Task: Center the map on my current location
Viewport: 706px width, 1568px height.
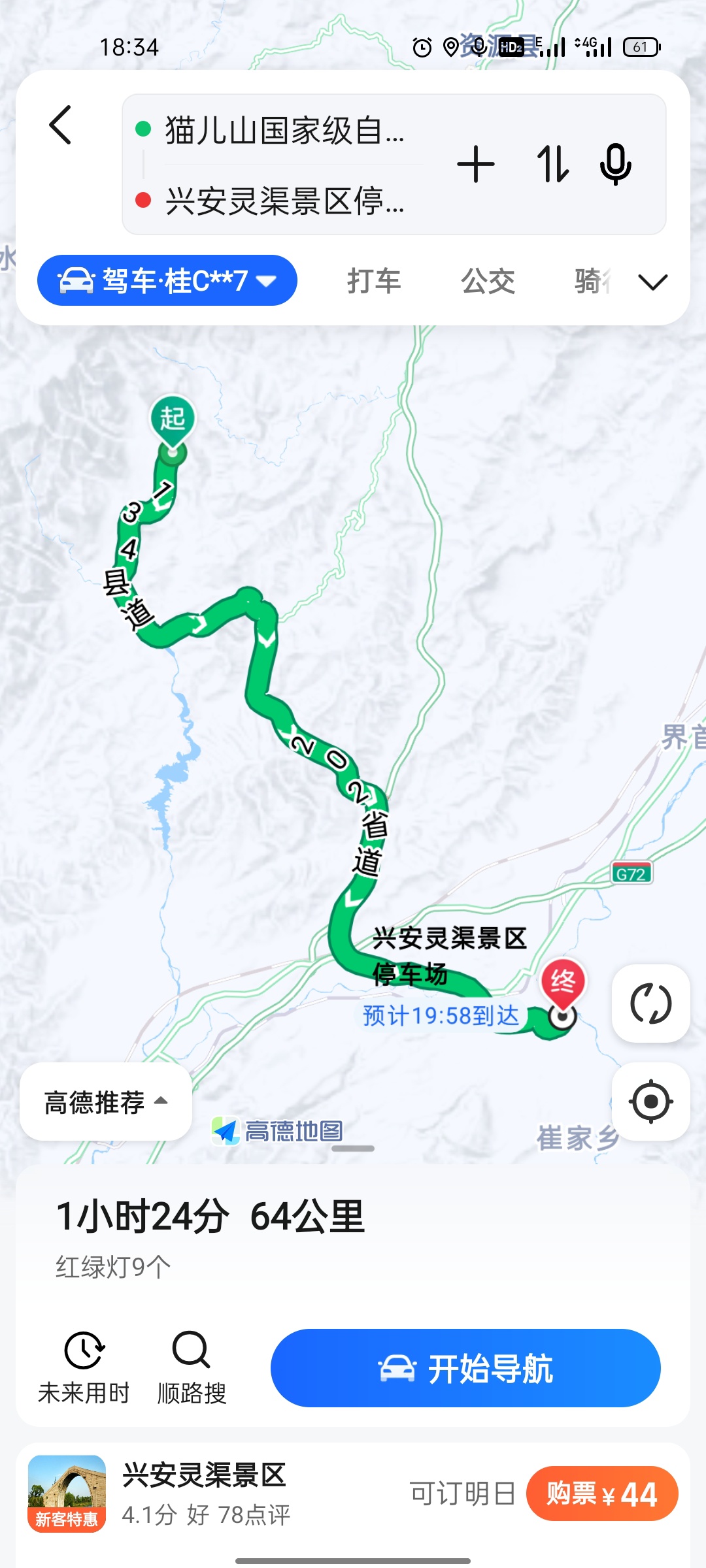Action: [x=650, y=1102]
